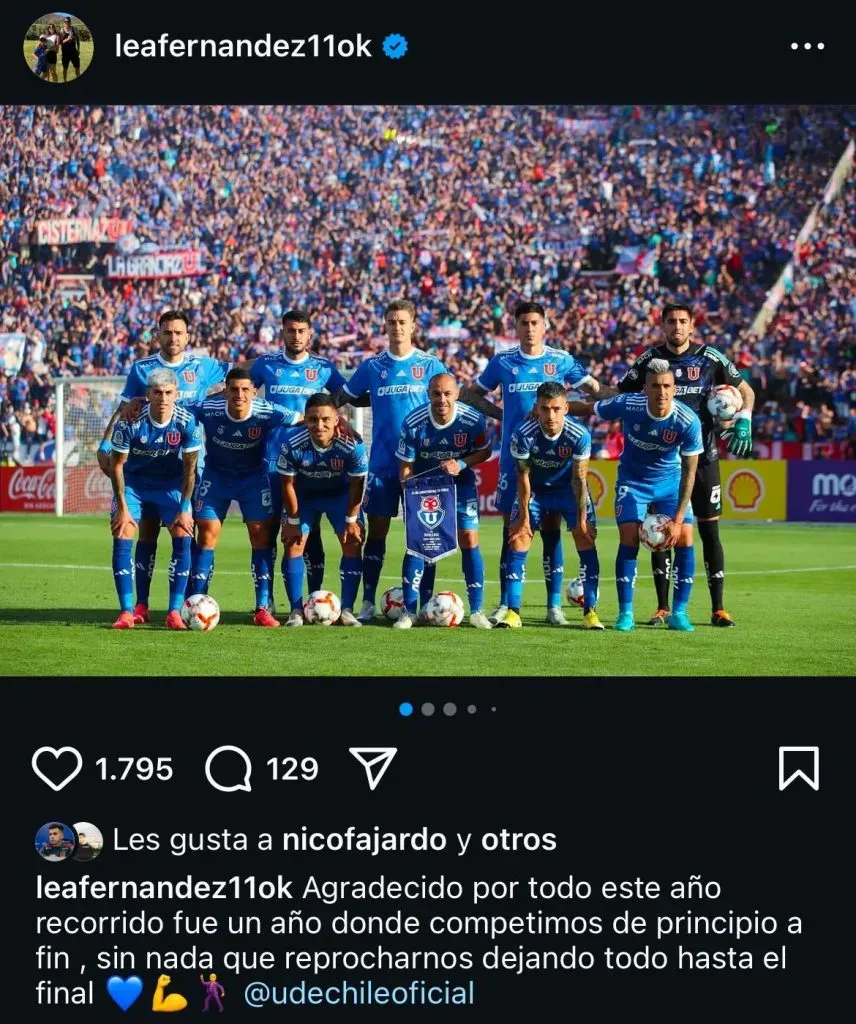Open the leafernandez11ok username in the post header
Image resolution: width=856 pixels, height=1024 pixels.
click(x=243, y=46)
